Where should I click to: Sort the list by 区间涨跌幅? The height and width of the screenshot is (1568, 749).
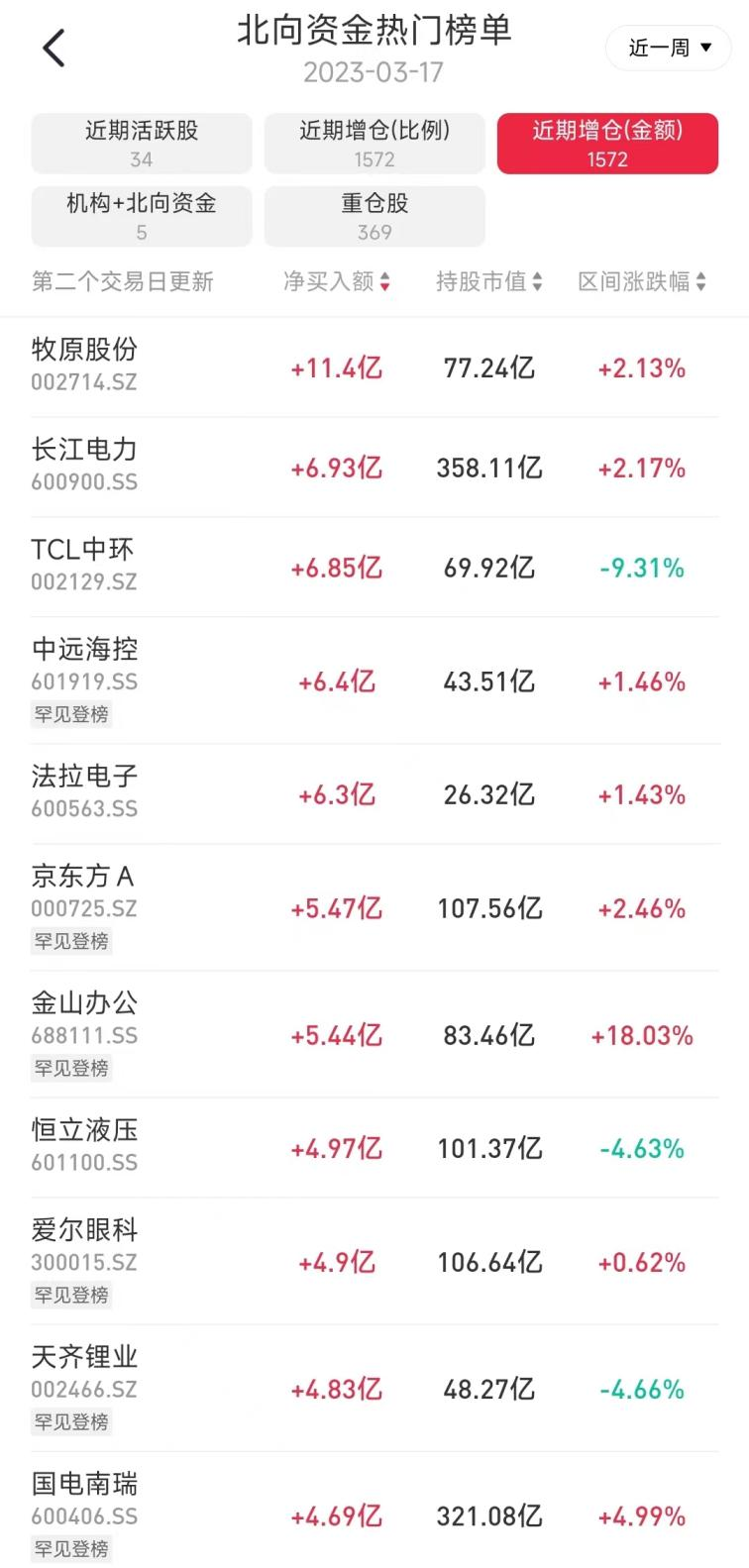click(642, 281)
